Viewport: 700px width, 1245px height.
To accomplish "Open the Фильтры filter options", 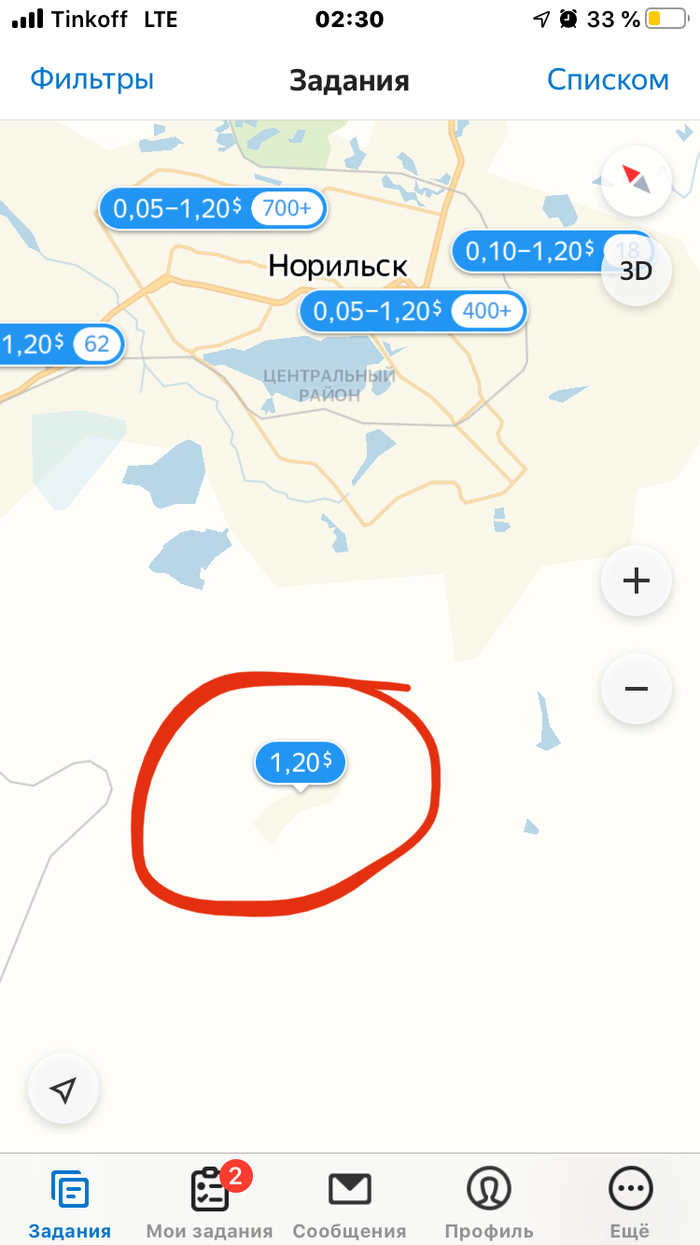I will click(x=92, y=80).
